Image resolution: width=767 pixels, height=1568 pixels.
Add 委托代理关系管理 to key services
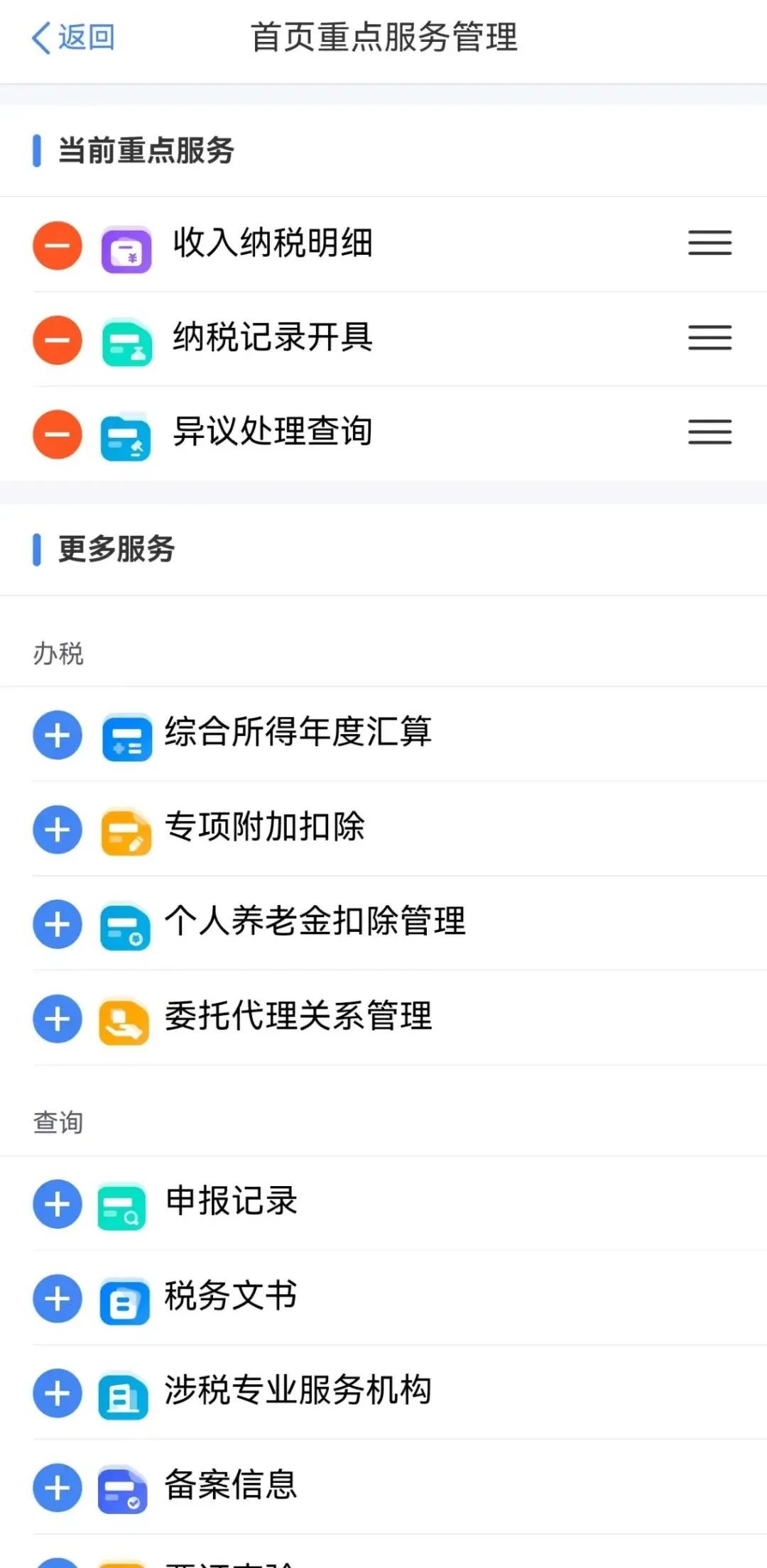(x=58, y=1019)
